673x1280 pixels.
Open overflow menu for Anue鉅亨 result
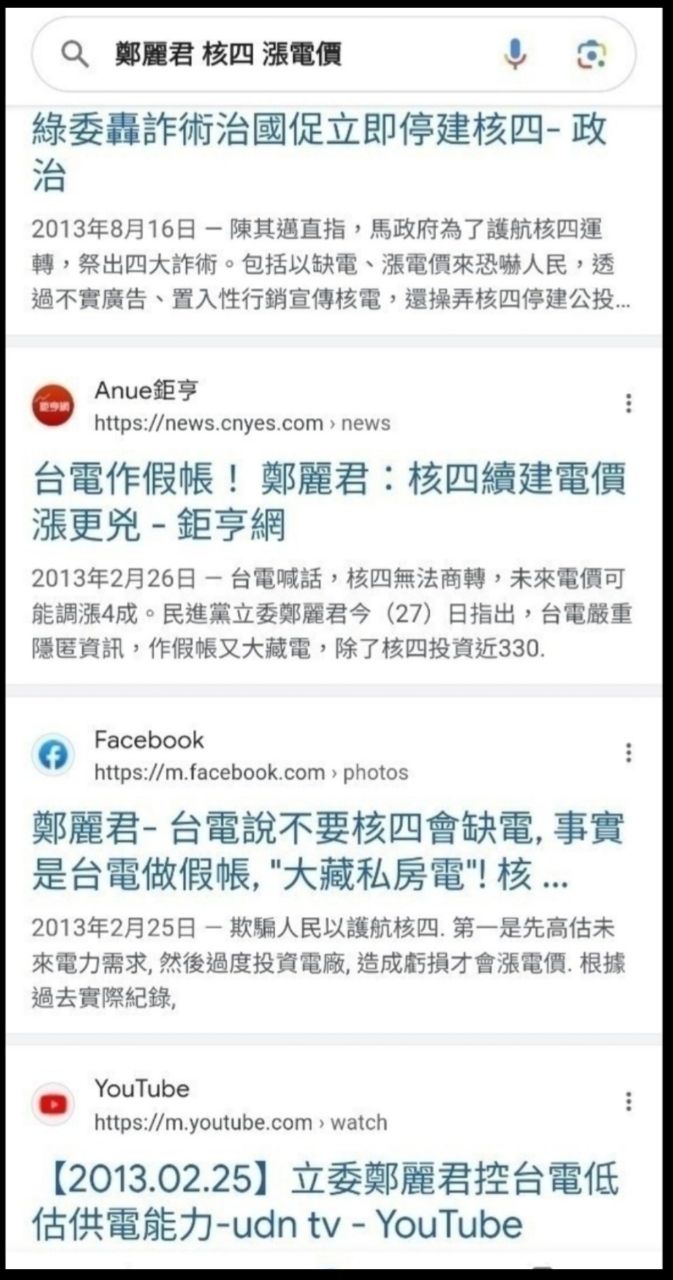(x=628, y=403)
